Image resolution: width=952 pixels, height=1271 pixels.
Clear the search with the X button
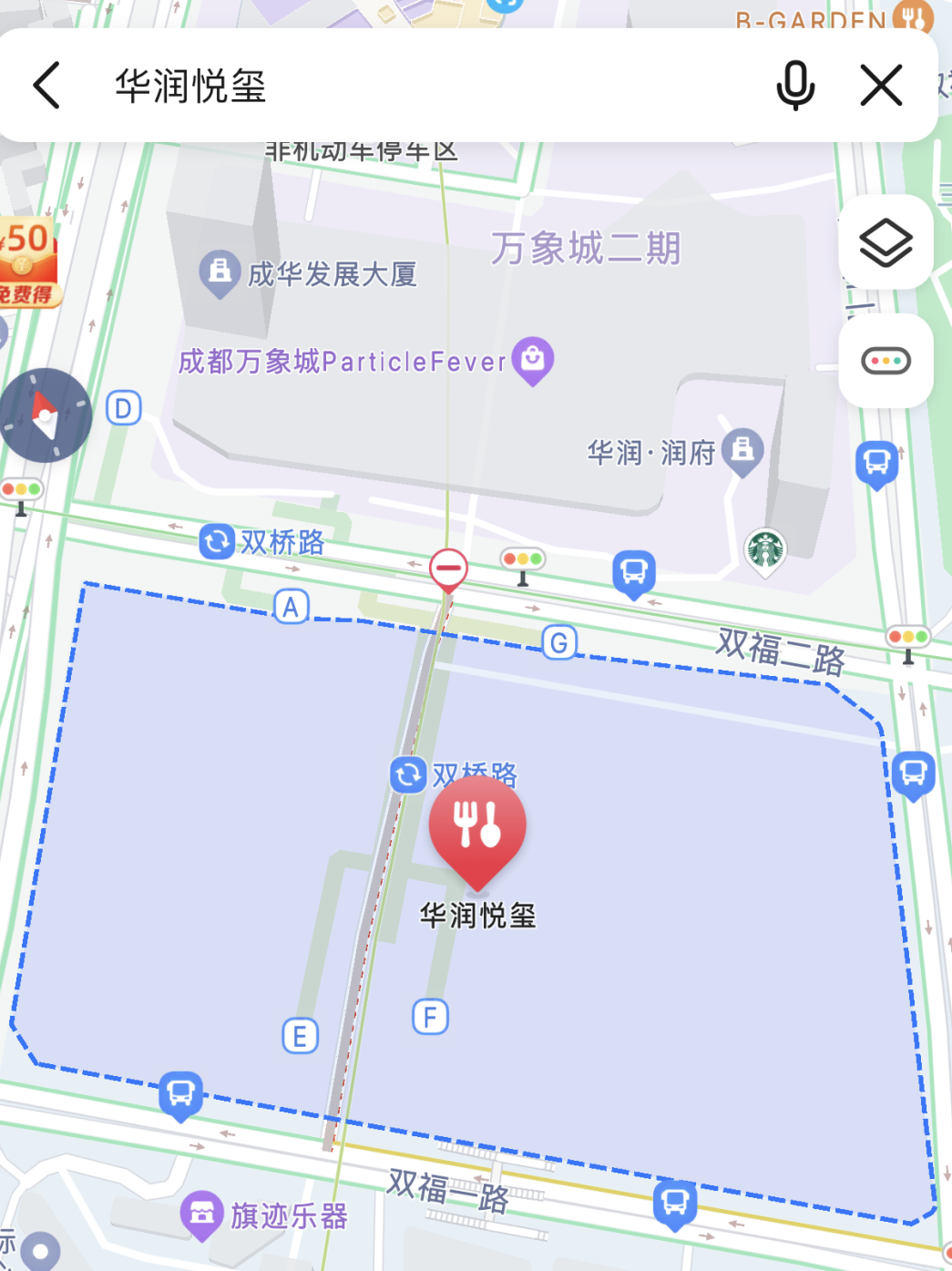(x=881, y=86)
